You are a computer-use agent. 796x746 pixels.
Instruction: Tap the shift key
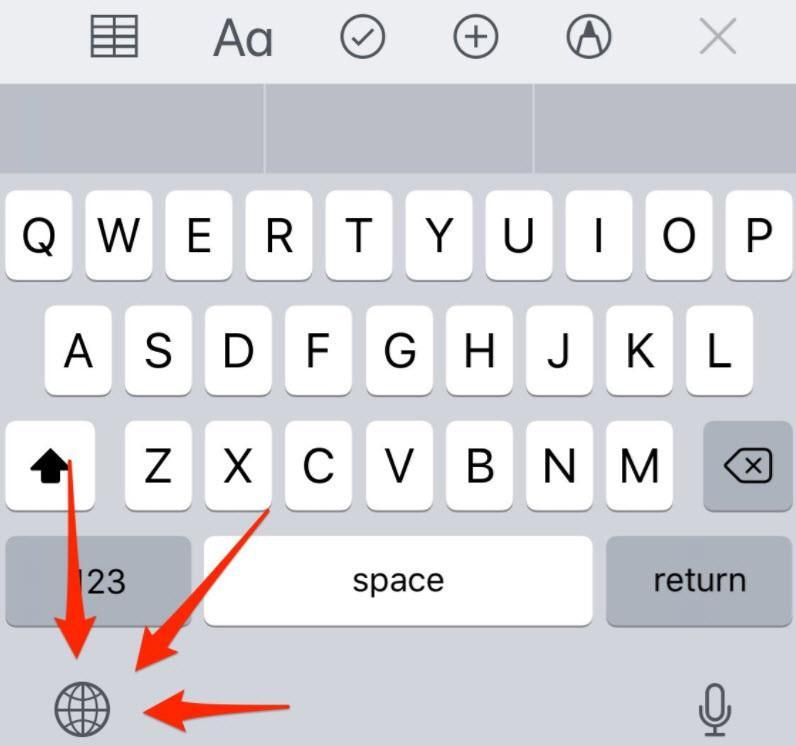pos(50,466)
